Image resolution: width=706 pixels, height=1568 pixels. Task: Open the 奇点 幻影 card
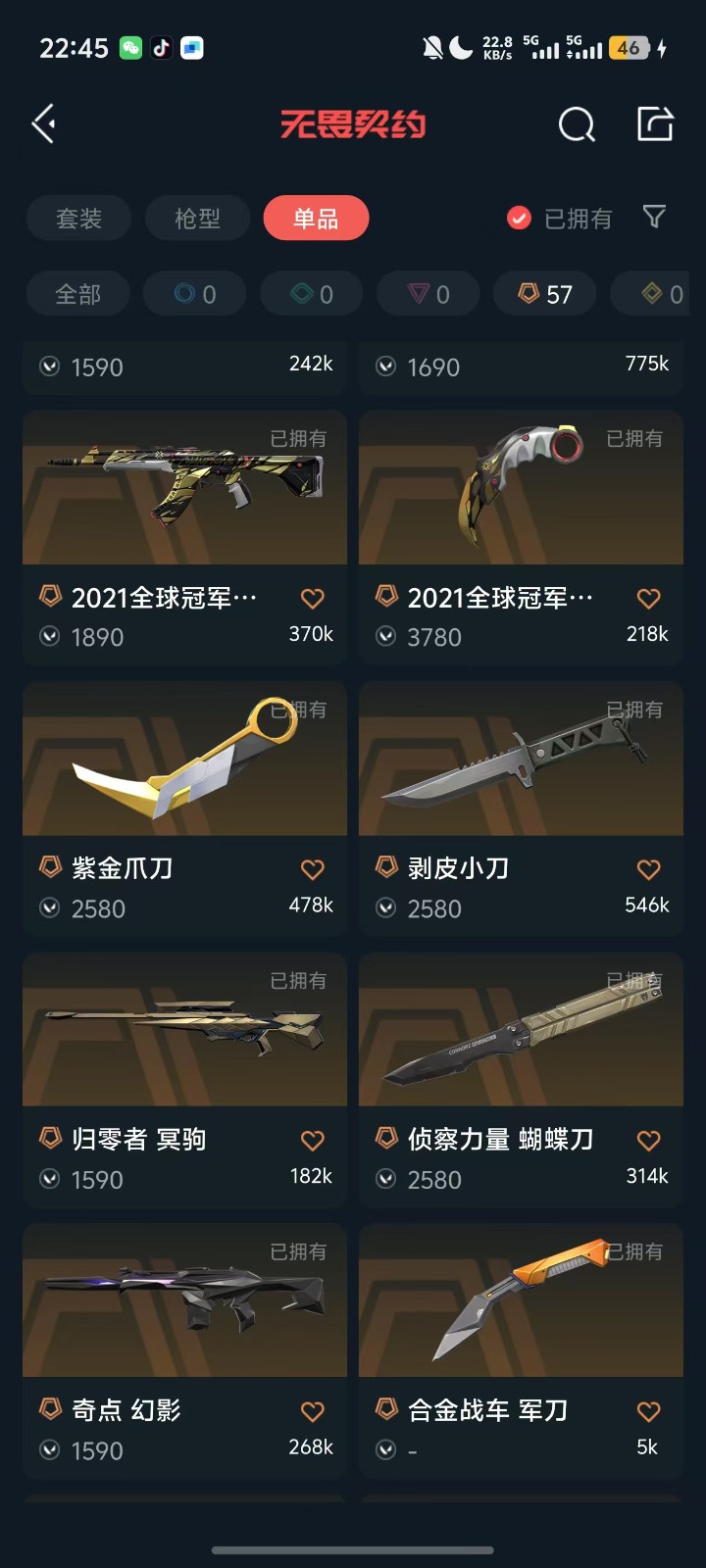click(184, 1350)
